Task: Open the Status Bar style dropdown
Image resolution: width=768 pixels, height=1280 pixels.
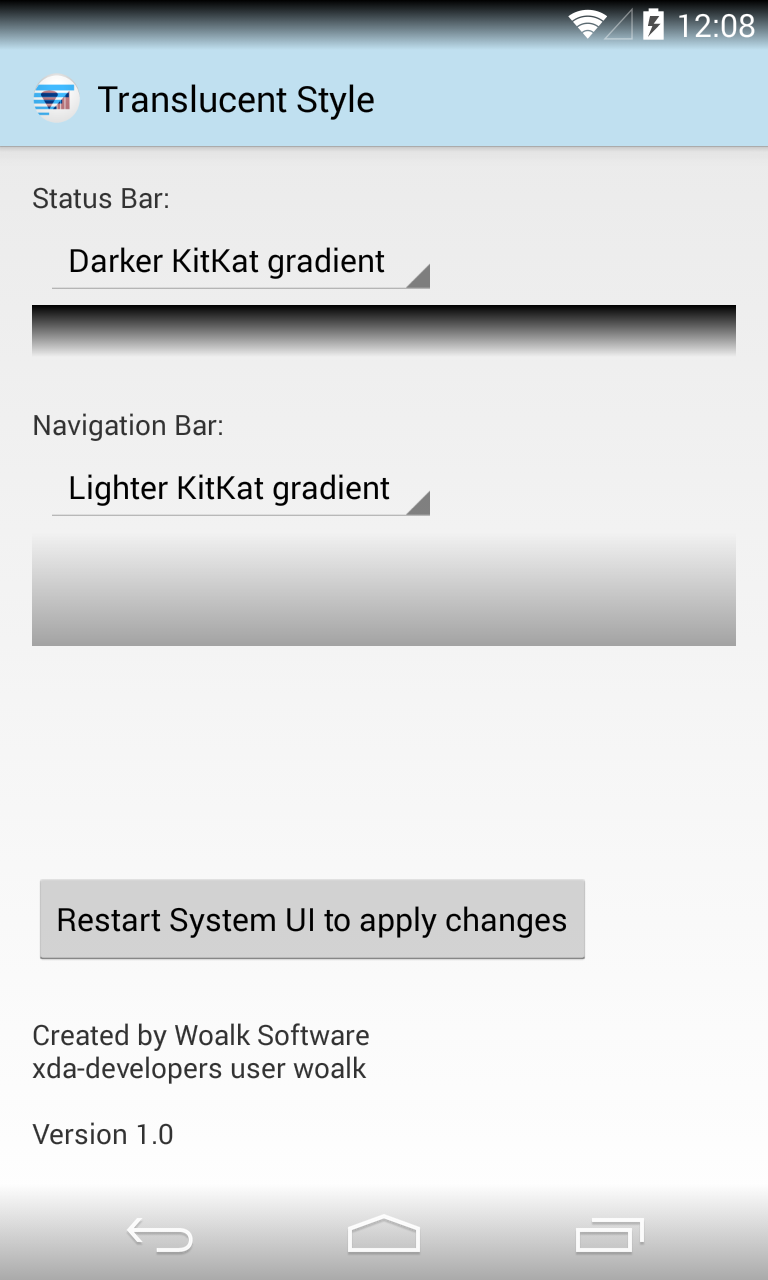Action: pos(240,262)
